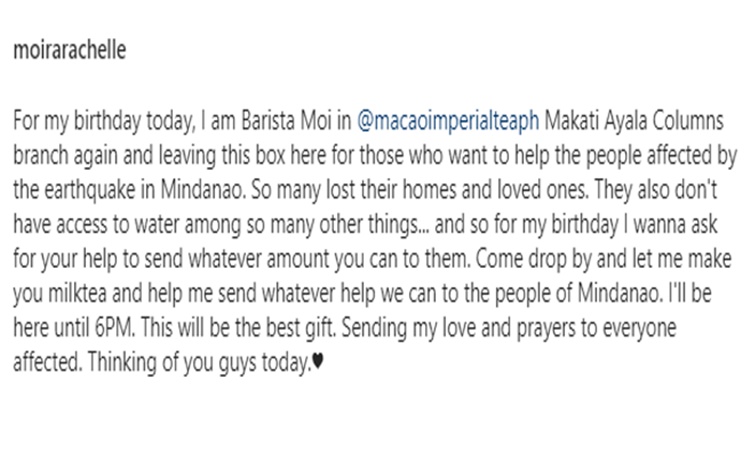Screen dimensions: 750x450
Task: Open moirarachelle's profile from the username
Action: point(67,52)
